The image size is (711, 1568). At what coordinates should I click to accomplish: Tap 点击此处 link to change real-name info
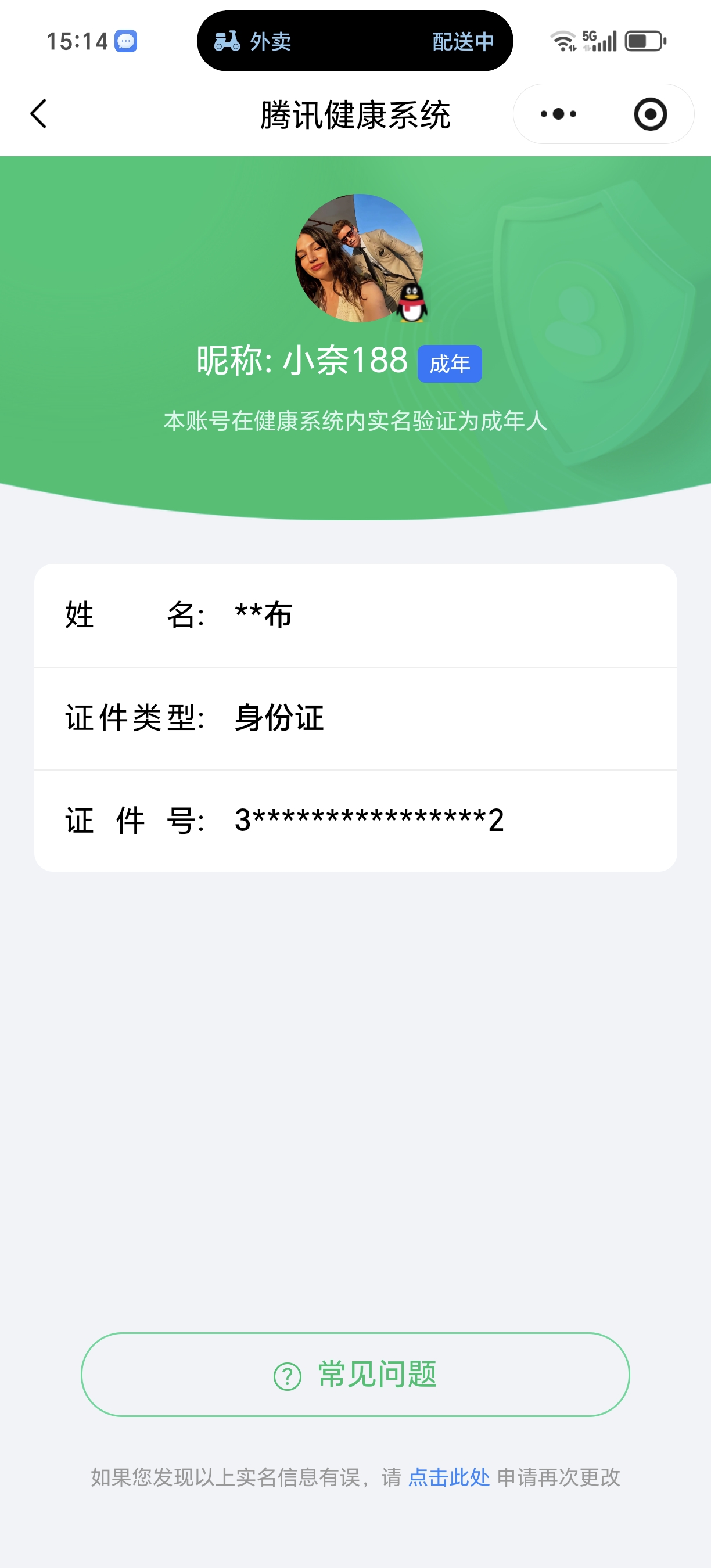(448, 1477)
